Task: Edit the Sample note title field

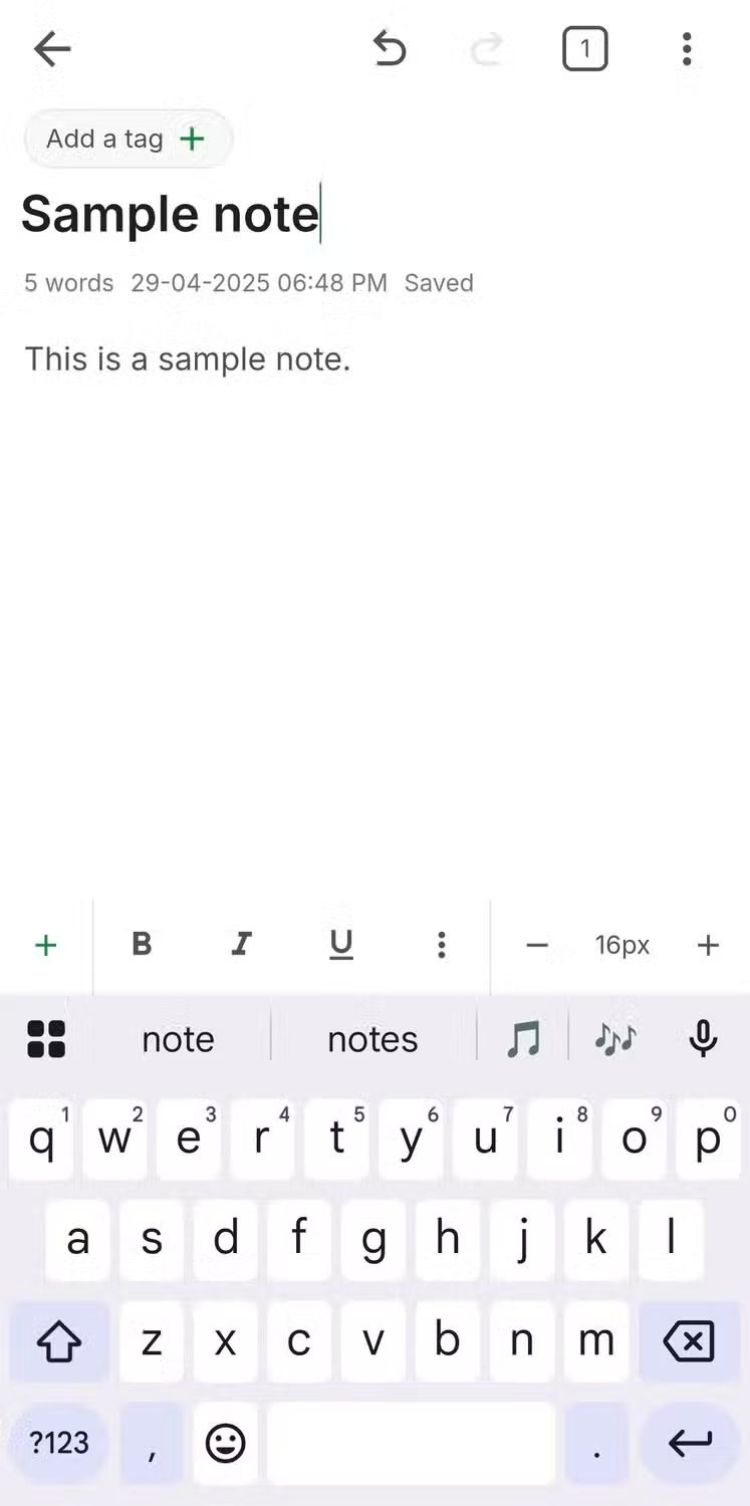Action: 170,214
